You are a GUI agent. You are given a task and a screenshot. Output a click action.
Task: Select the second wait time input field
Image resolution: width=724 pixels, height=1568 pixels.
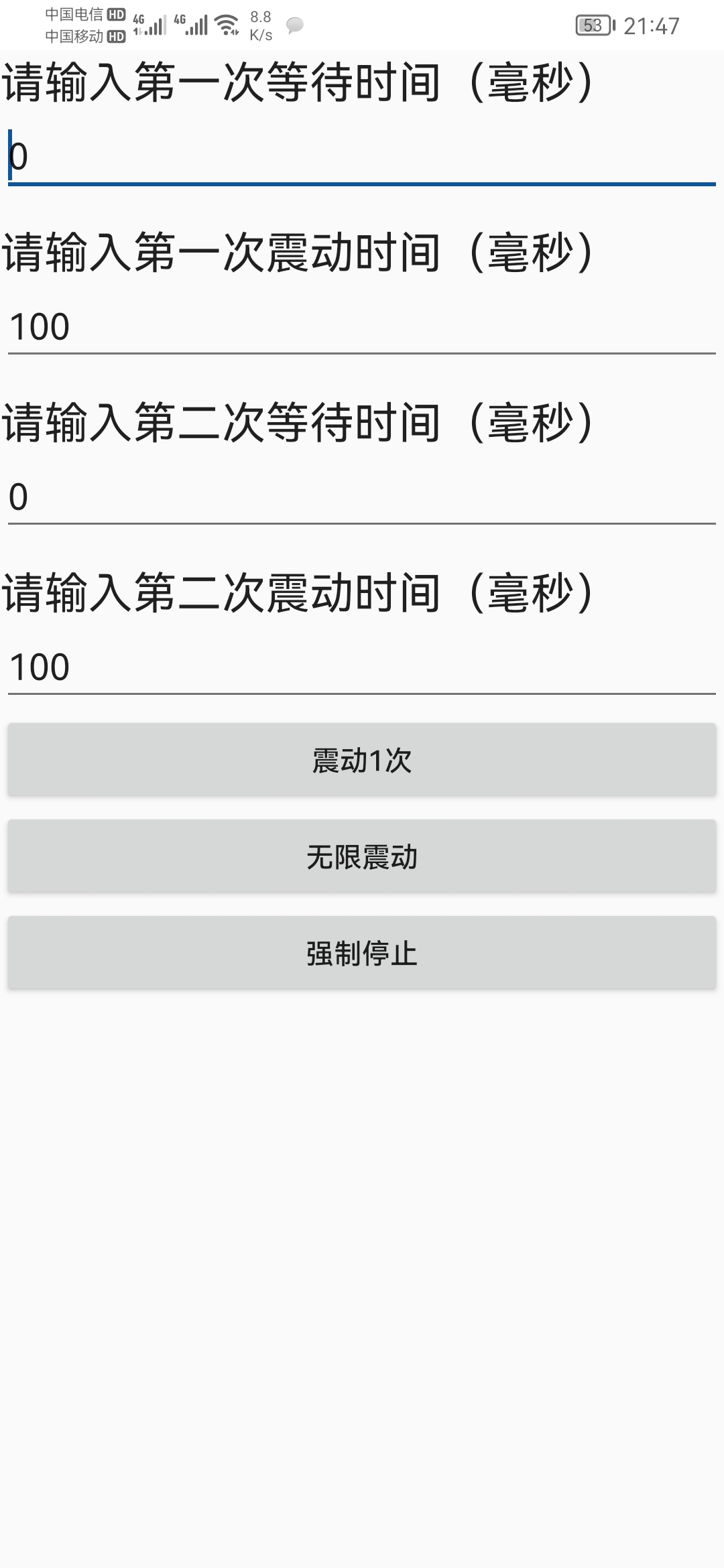362,497
